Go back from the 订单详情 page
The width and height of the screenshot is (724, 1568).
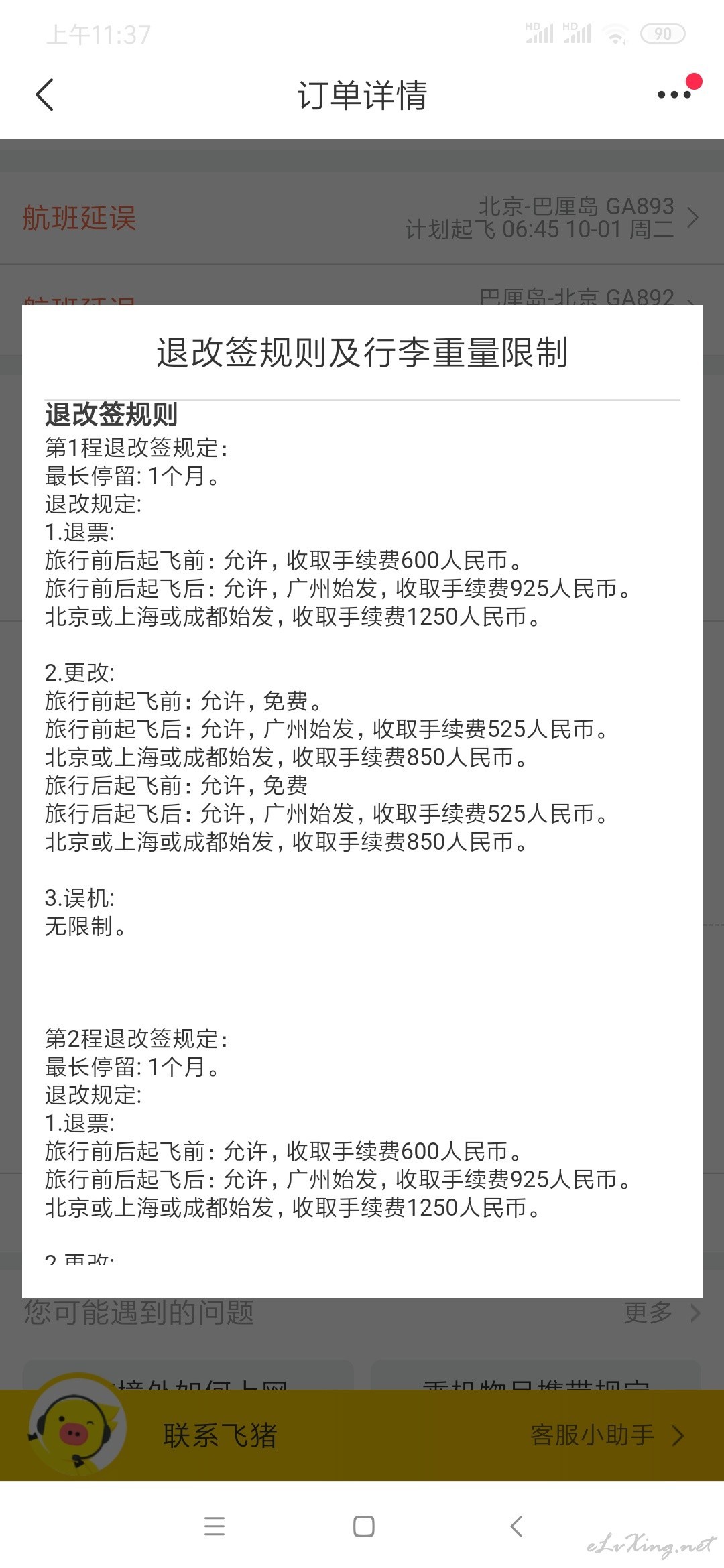(44, 94)
